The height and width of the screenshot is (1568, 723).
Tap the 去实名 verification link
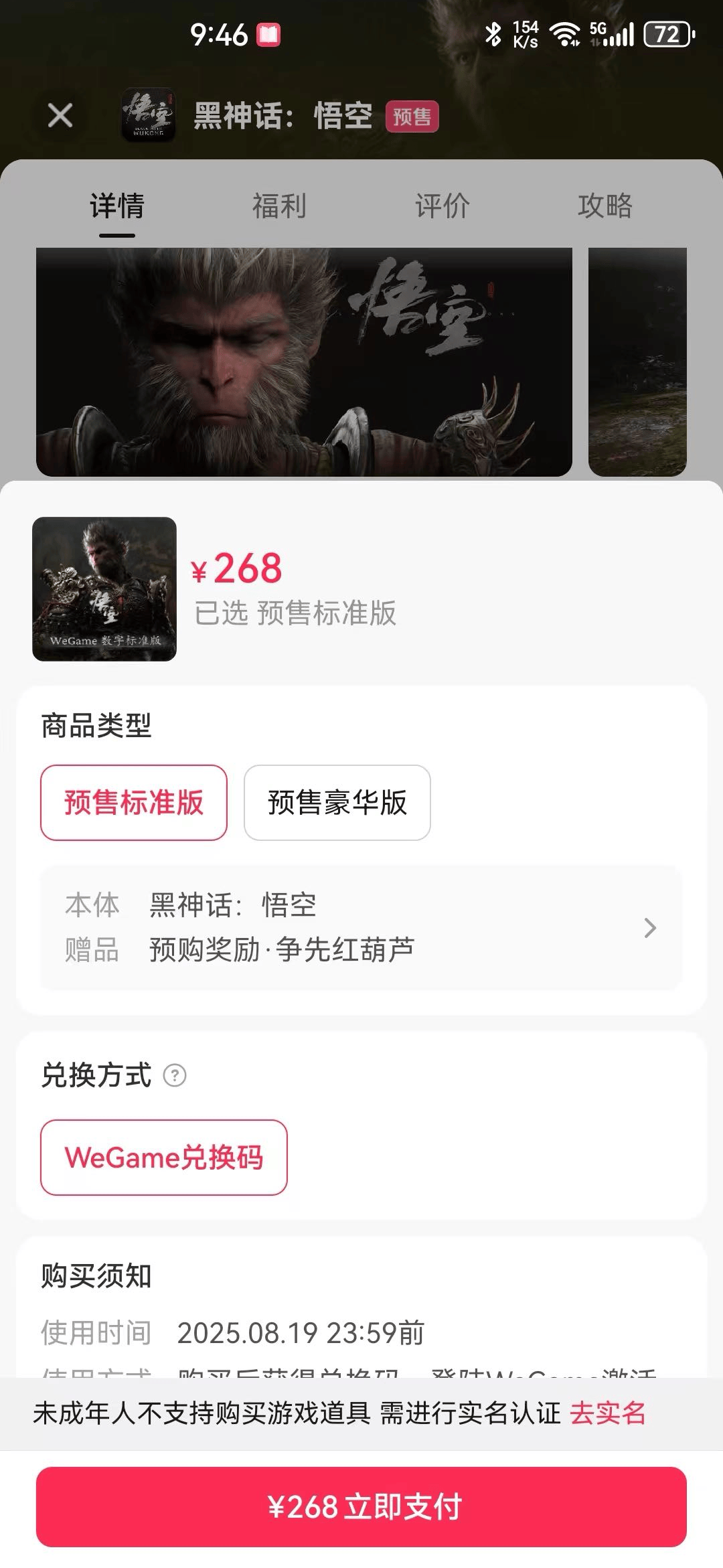(607, 1413)
